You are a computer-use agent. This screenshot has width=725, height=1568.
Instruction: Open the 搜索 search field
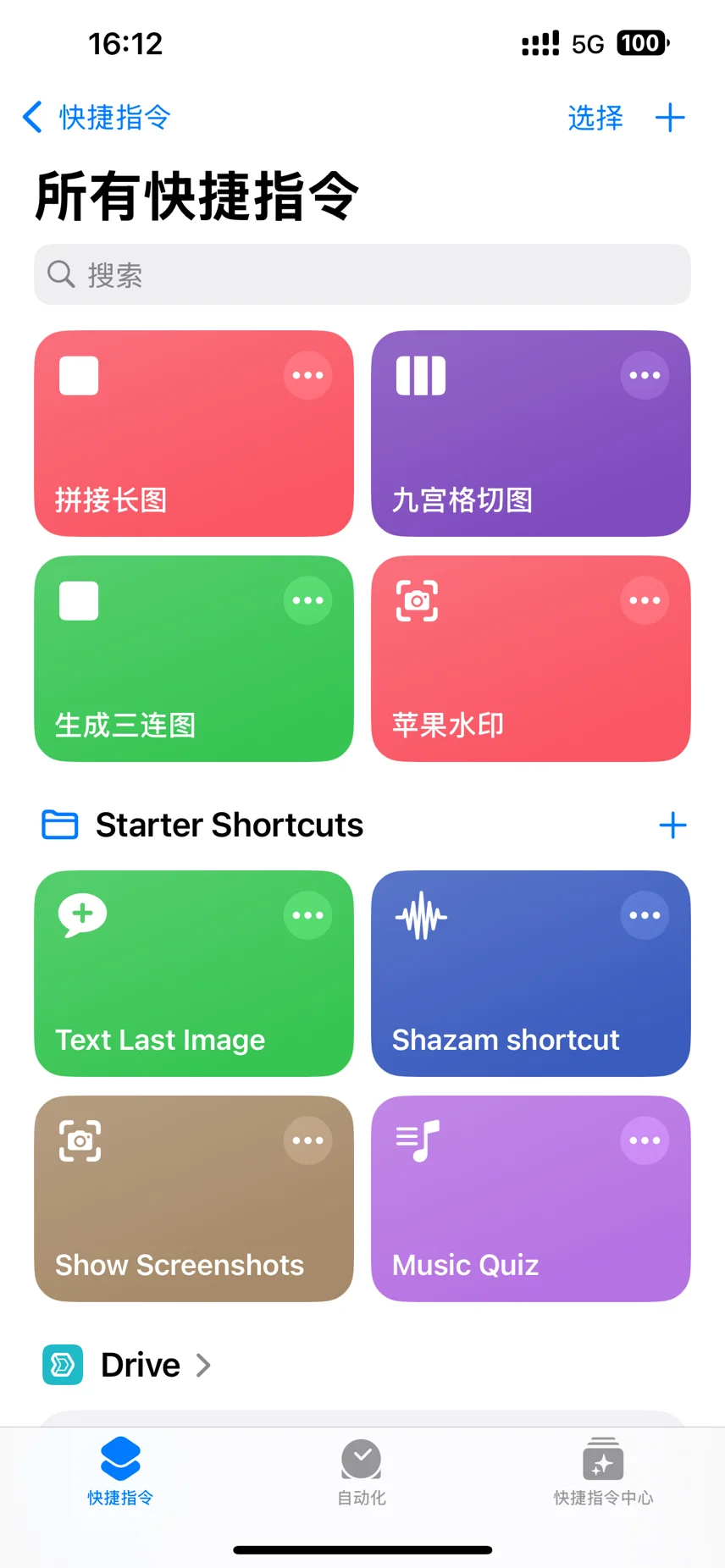tap(362, 274)
